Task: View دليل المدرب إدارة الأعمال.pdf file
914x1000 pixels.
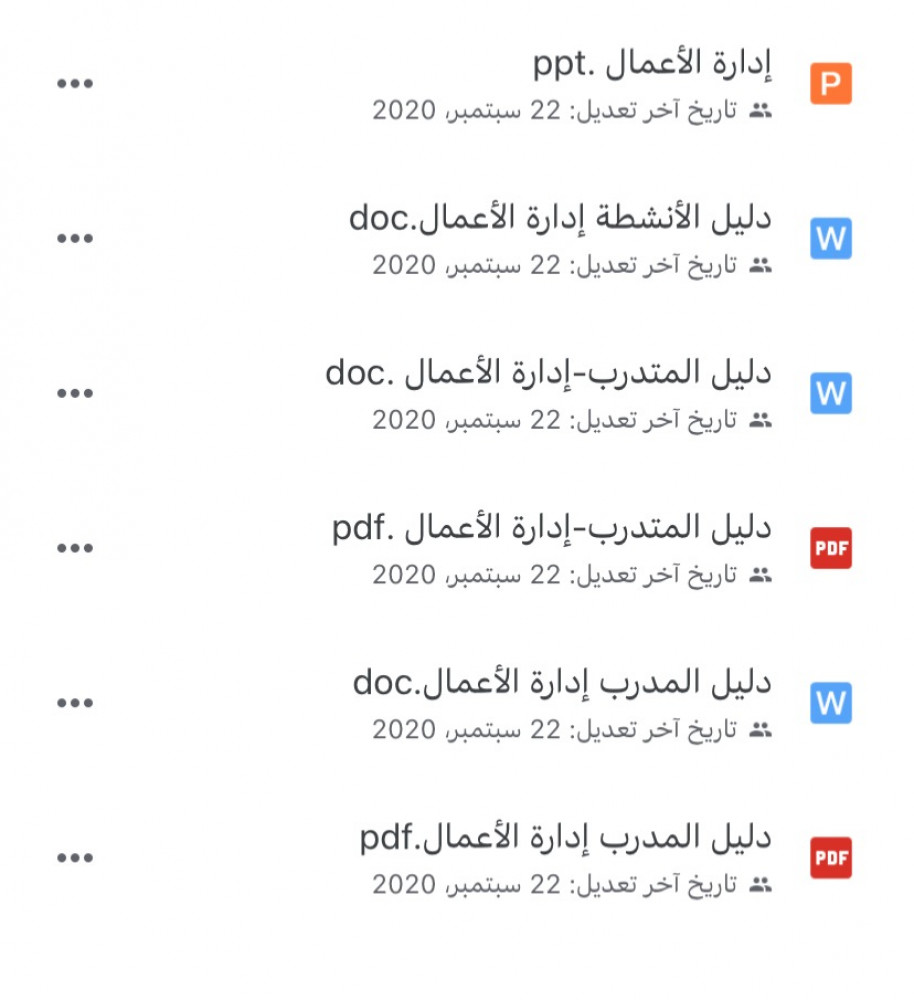Action: pos(566,840)
